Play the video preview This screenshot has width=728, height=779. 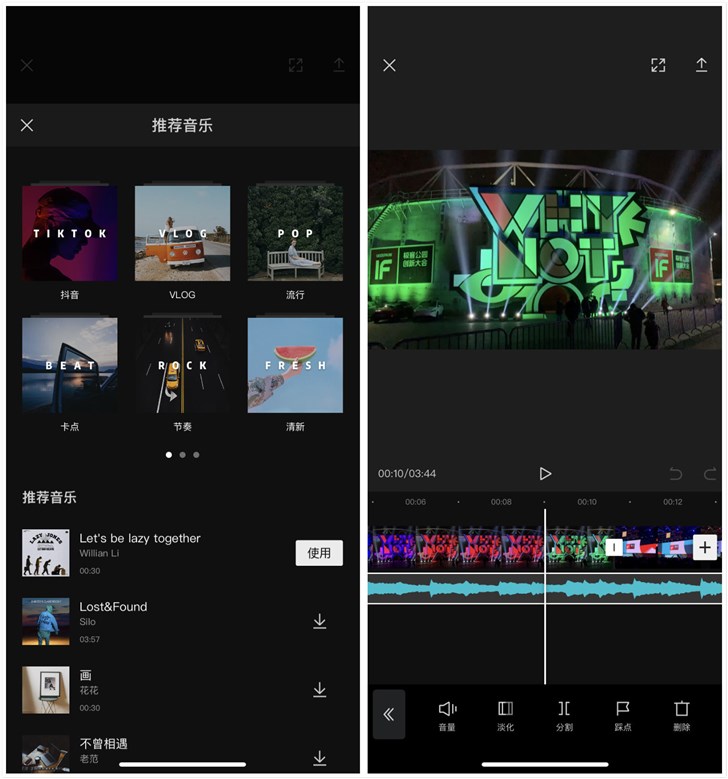tap(545, 473)
